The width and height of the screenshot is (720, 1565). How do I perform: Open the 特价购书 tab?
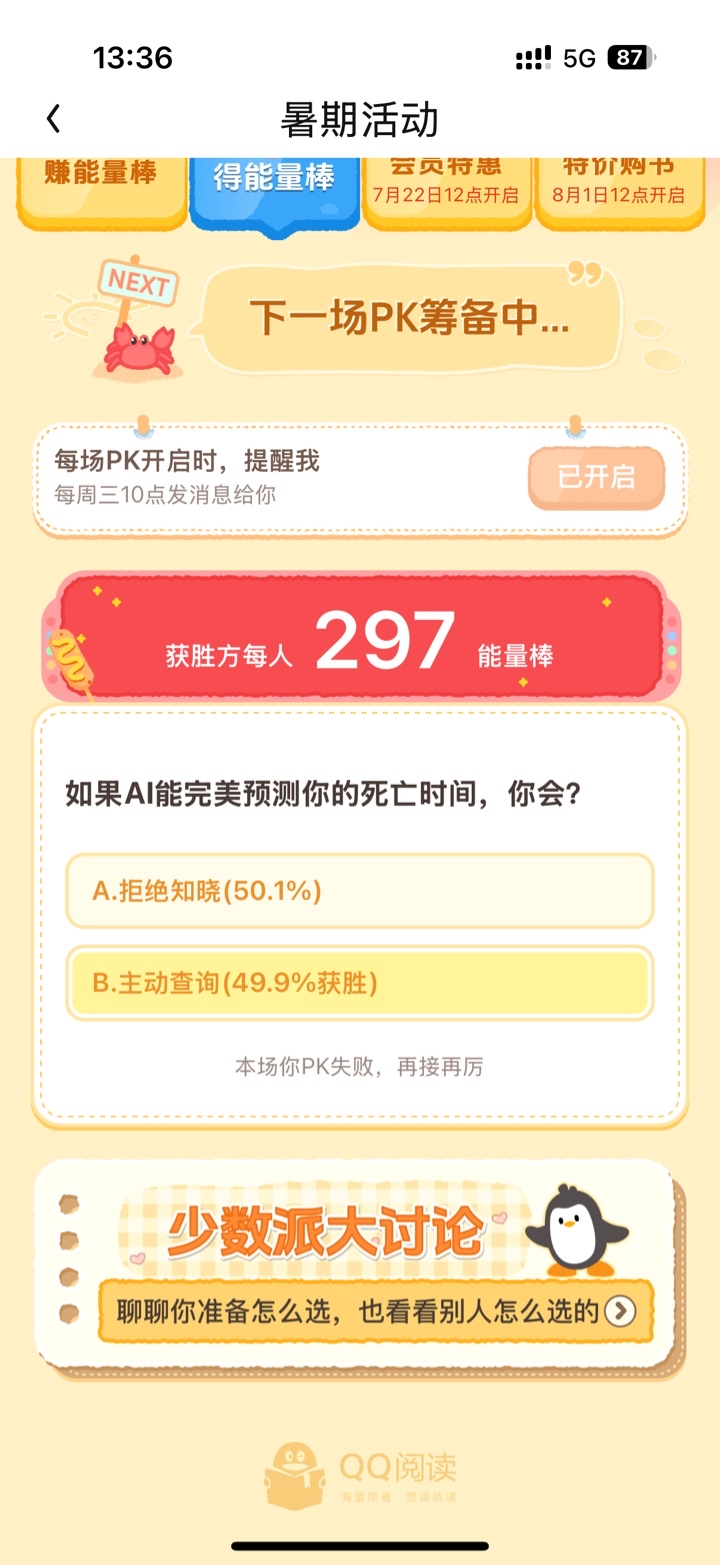tap(618, 190)
